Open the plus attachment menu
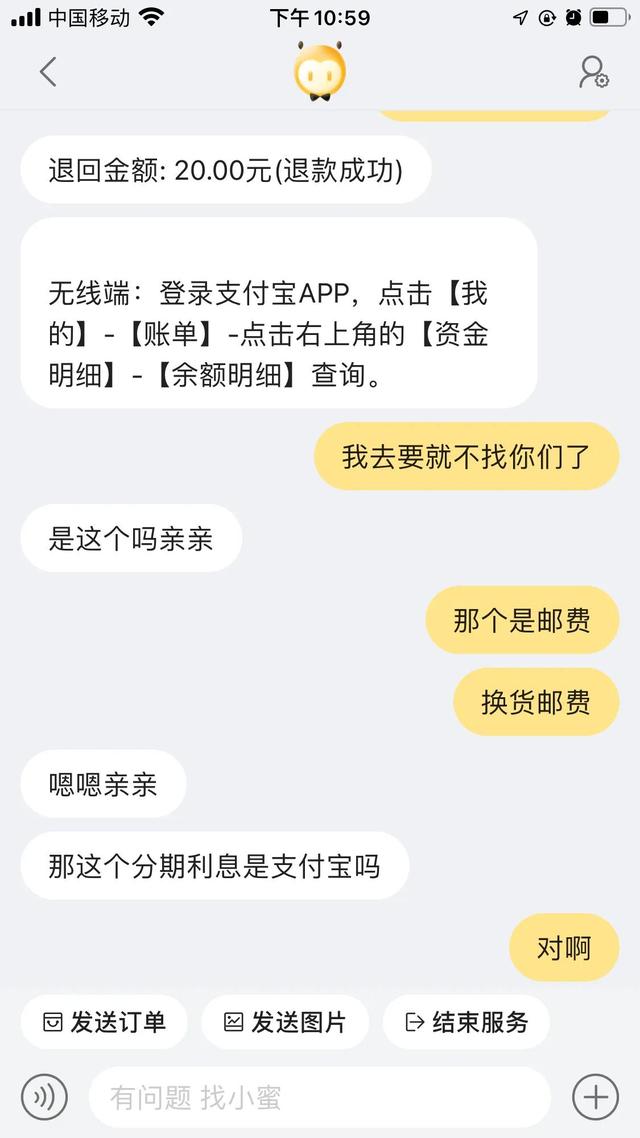640x1138 pixels. click(595, 1097)
